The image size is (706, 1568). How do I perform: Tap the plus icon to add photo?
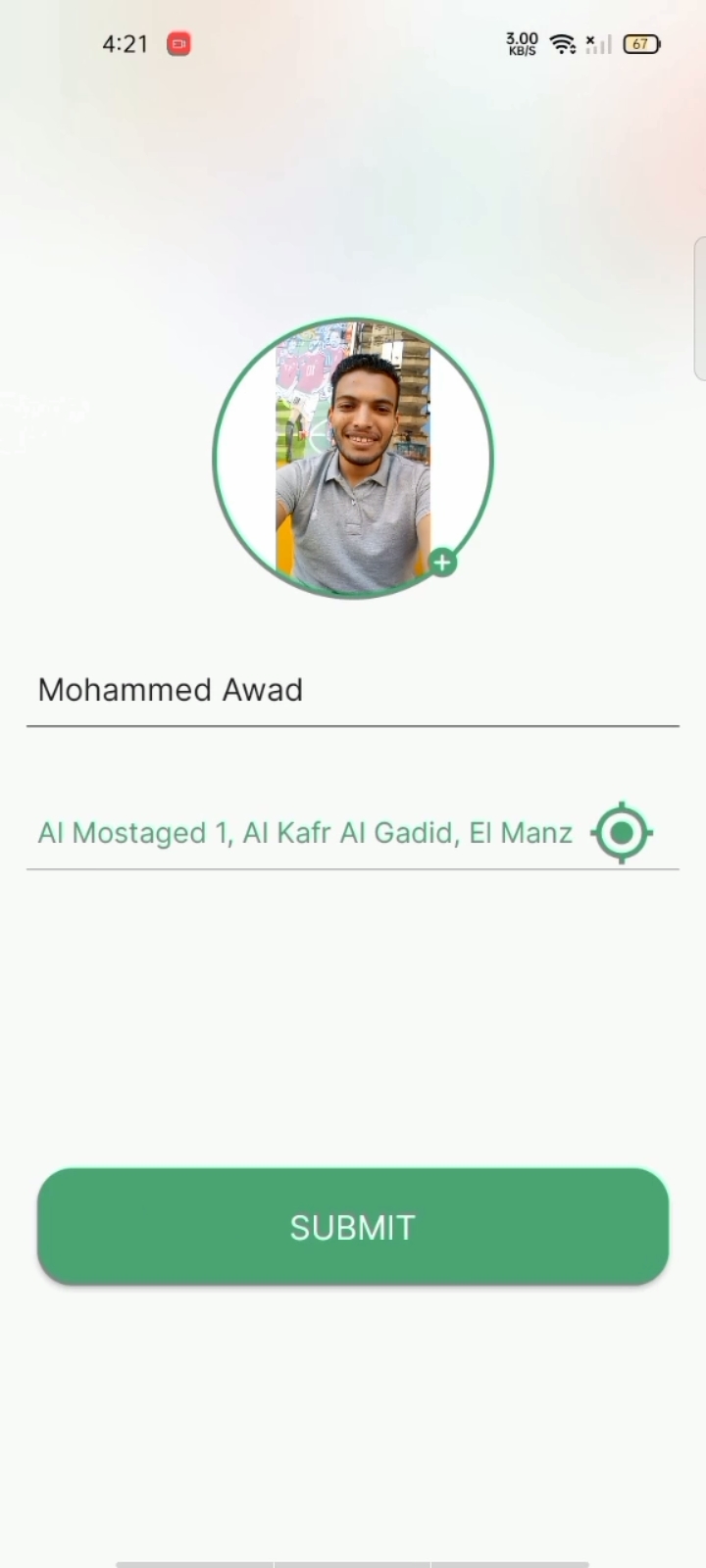tap(442, 563)
